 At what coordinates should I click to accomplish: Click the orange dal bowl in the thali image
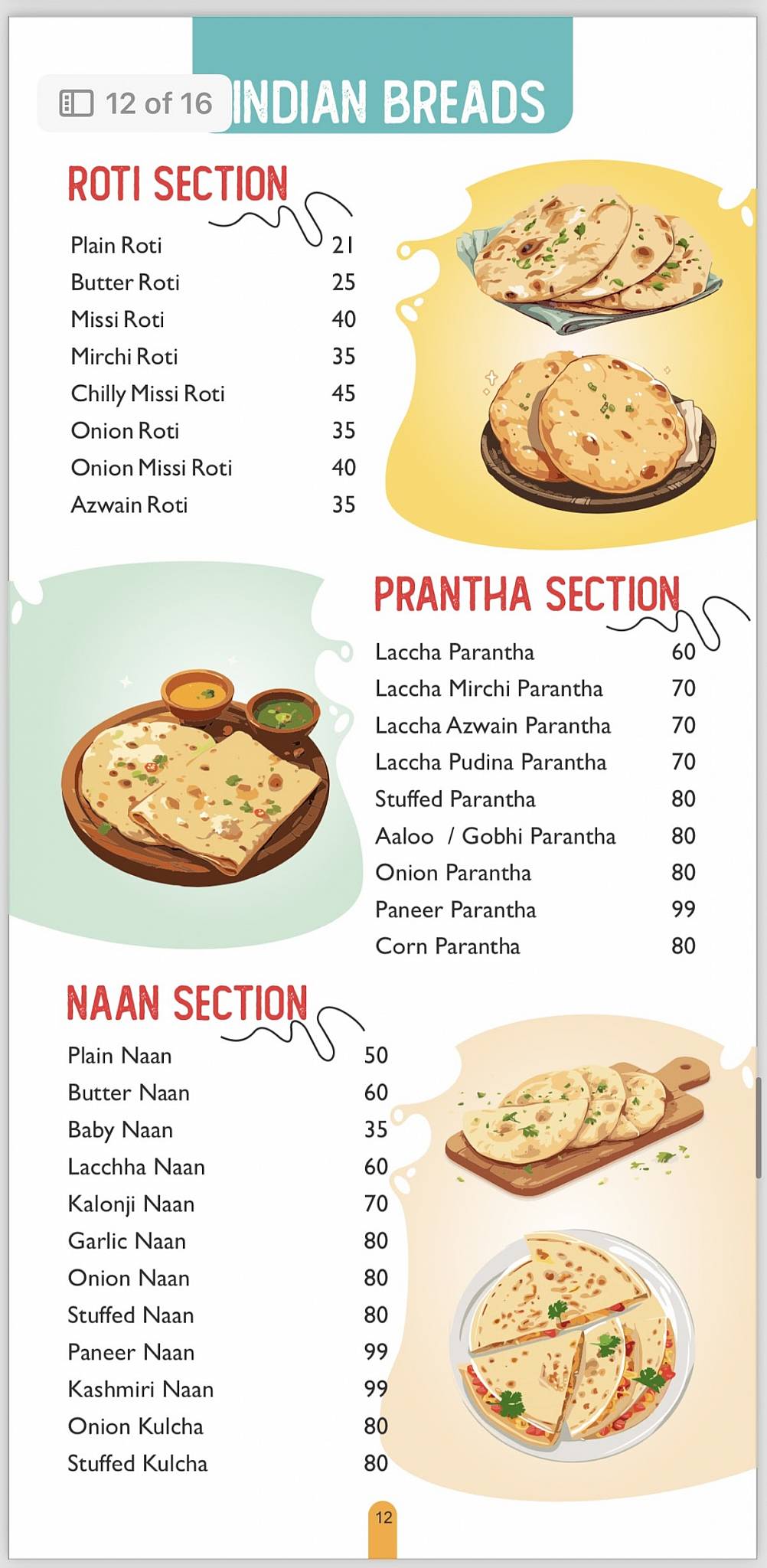click(195, 693)
